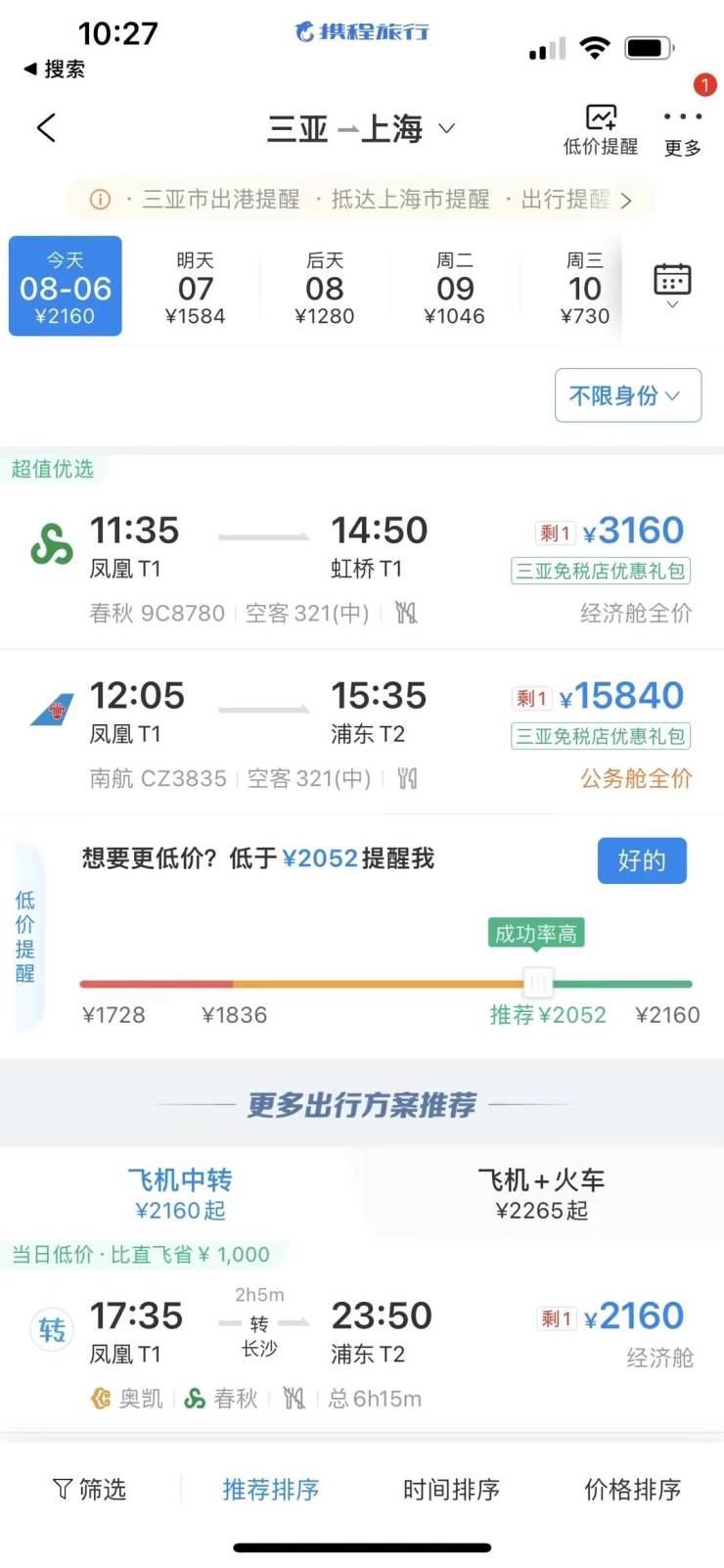Open the 筛选 filter options
This screenshot has width=724, height=1568.
pos(90,1490)
